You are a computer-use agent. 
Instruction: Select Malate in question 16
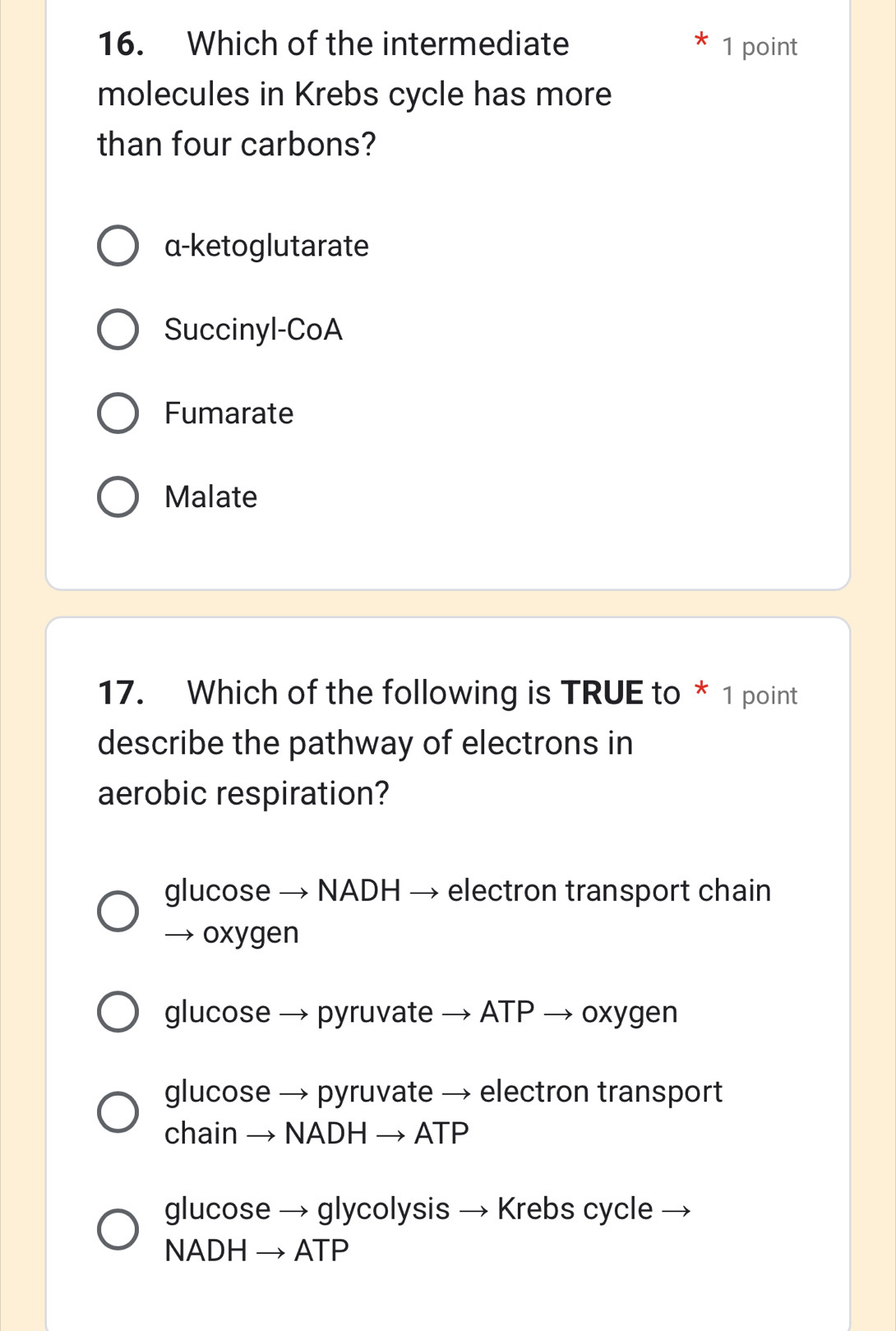(118, 497)
